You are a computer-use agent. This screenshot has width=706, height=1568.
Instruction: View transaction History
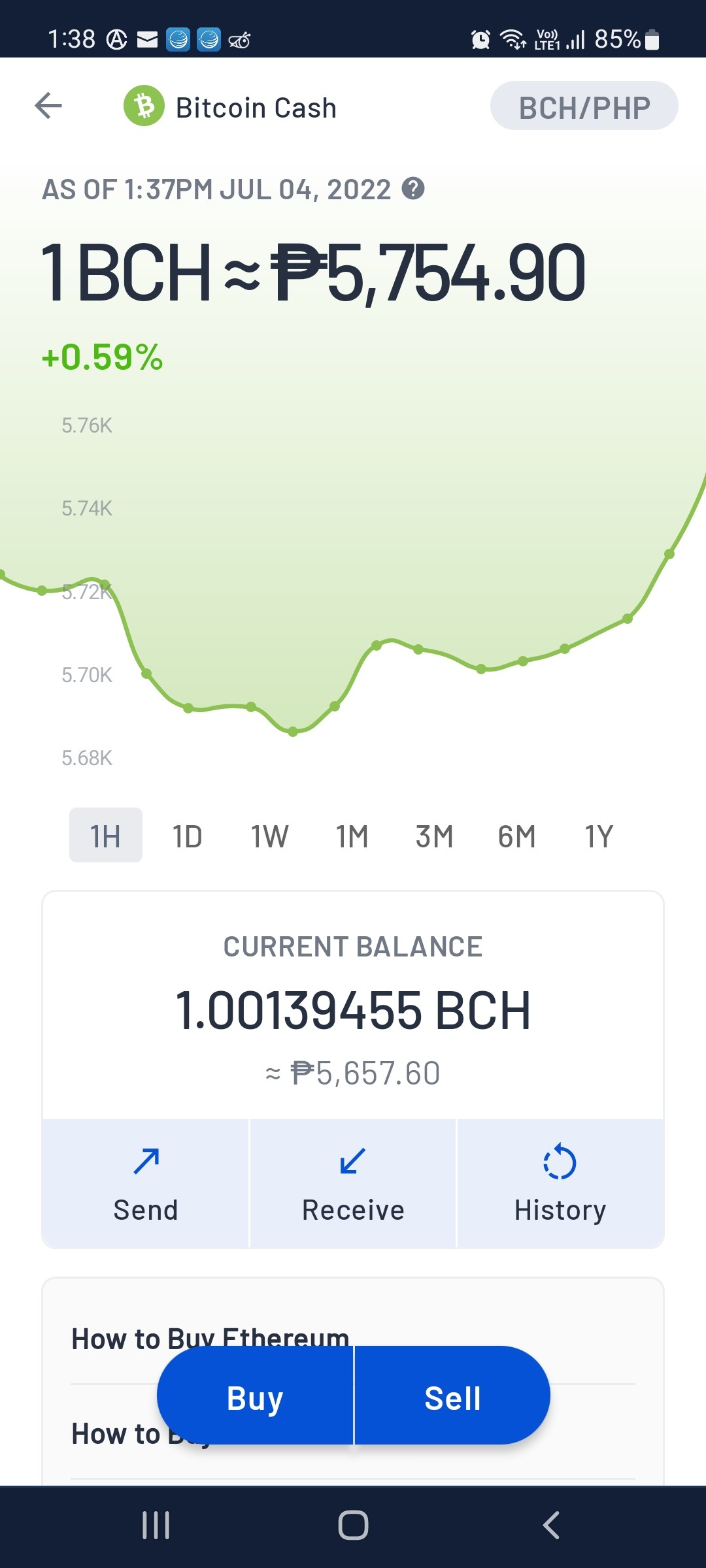(560, 1184)
